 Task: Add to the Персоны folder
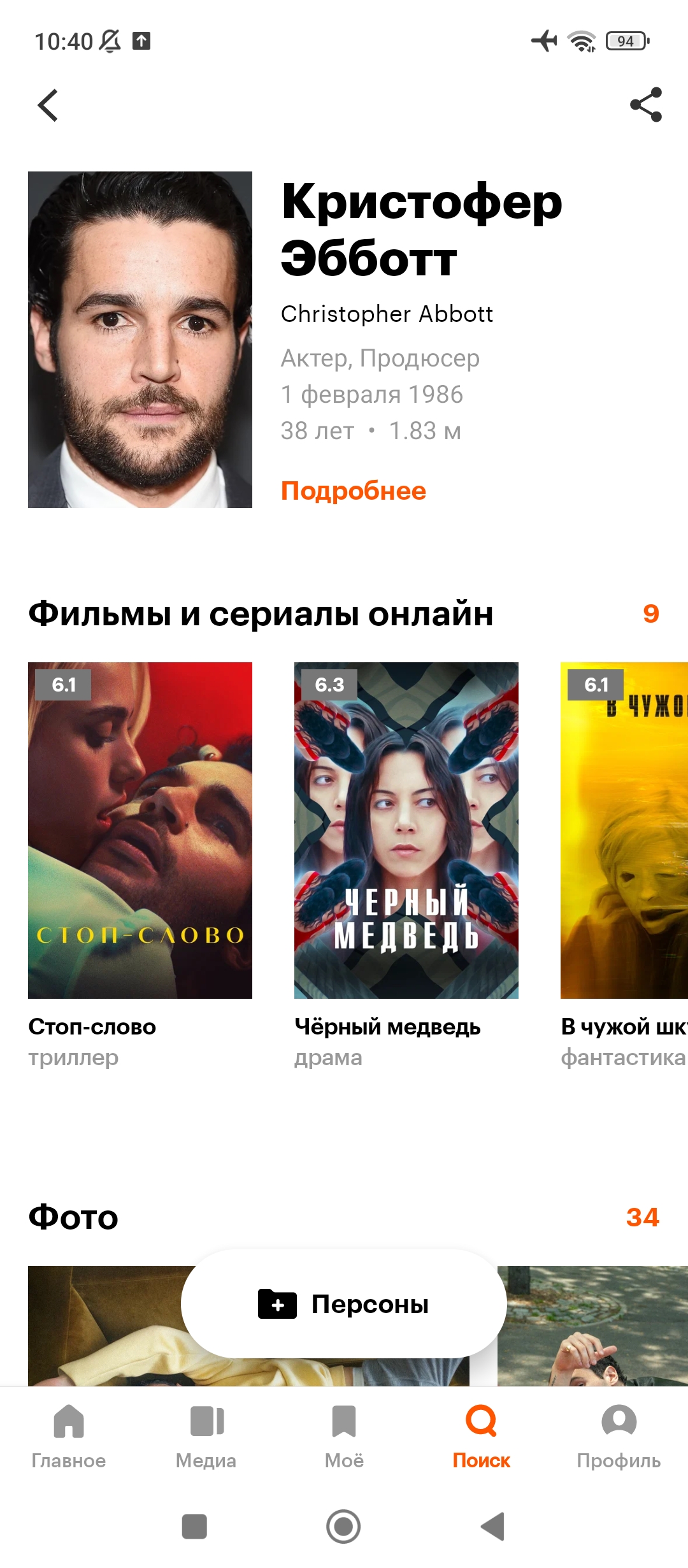tap(344, 1304)
